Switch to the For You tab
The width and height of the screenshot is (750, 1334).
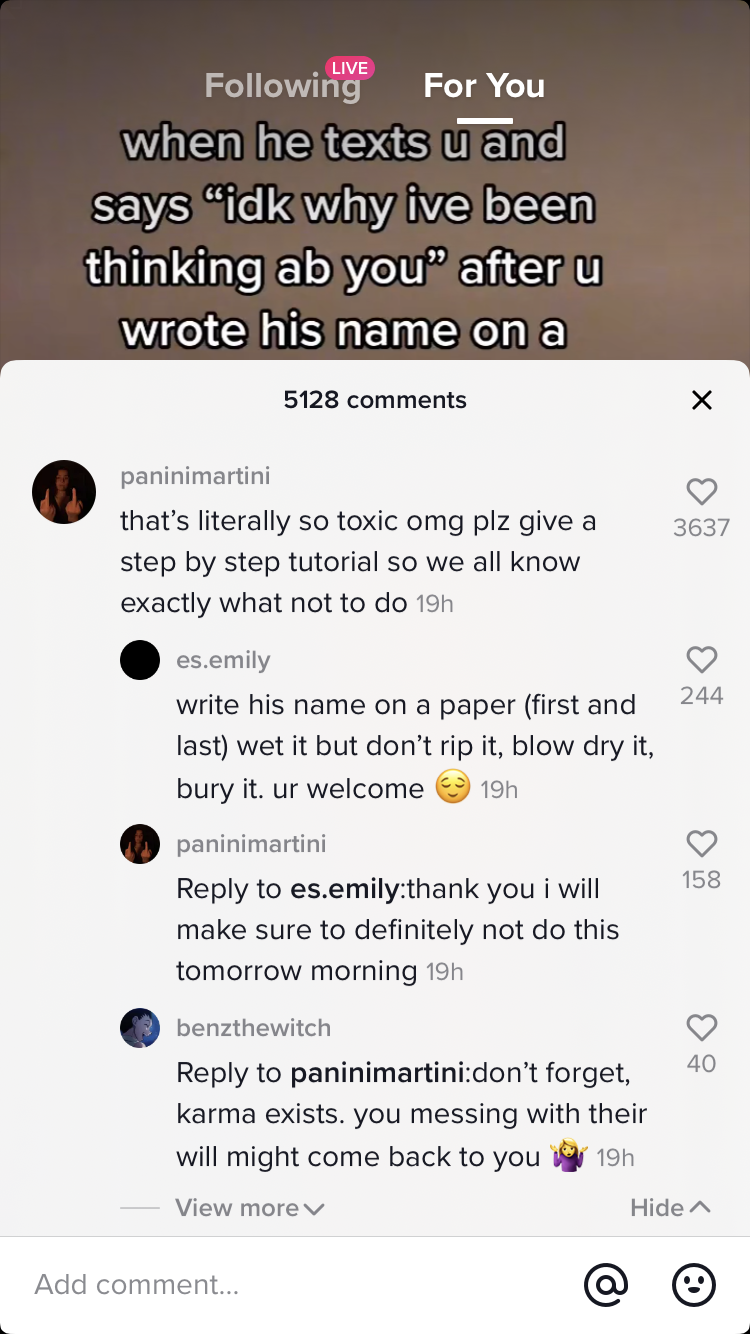click(484, 85)
